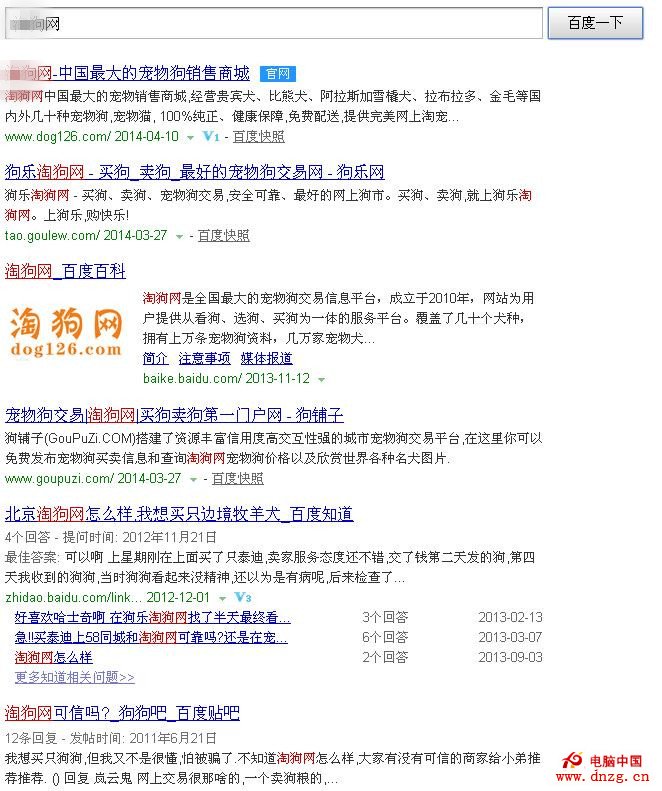Image resolution: width=662 pixels, height=791 pixels.
Task: Open 百度快照 for tao.goulew.com result
Action: (223, 235)
